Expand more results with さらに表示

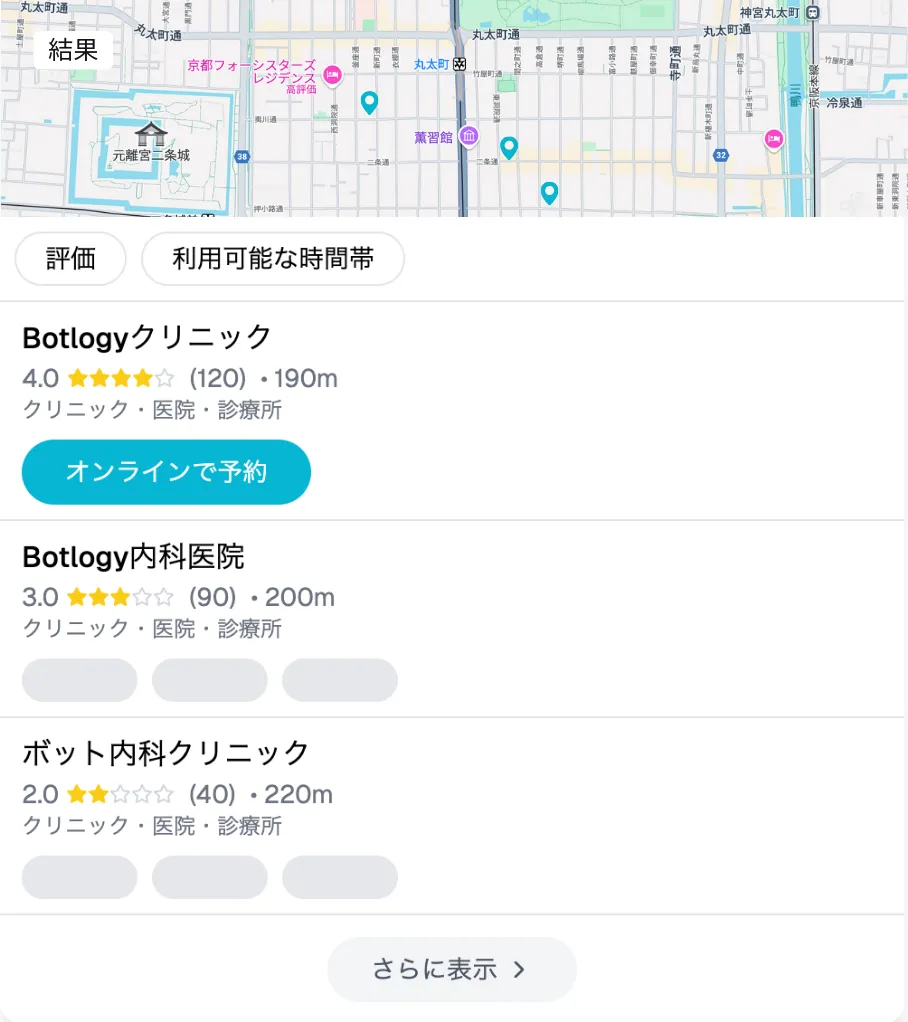pyautogui.click(x=452, y=969)
